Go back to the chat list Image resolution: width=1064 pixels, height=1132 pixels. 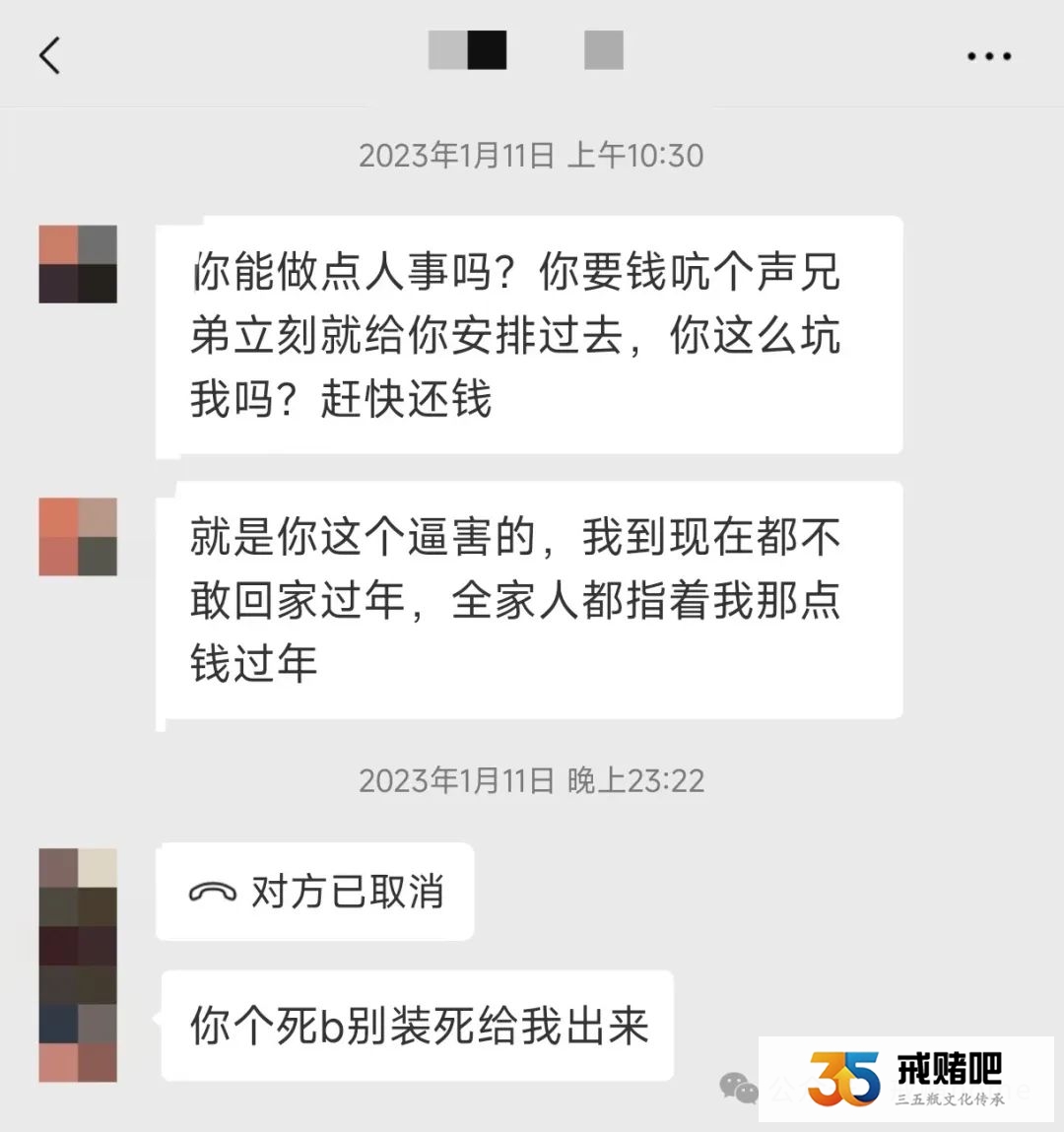49,55
